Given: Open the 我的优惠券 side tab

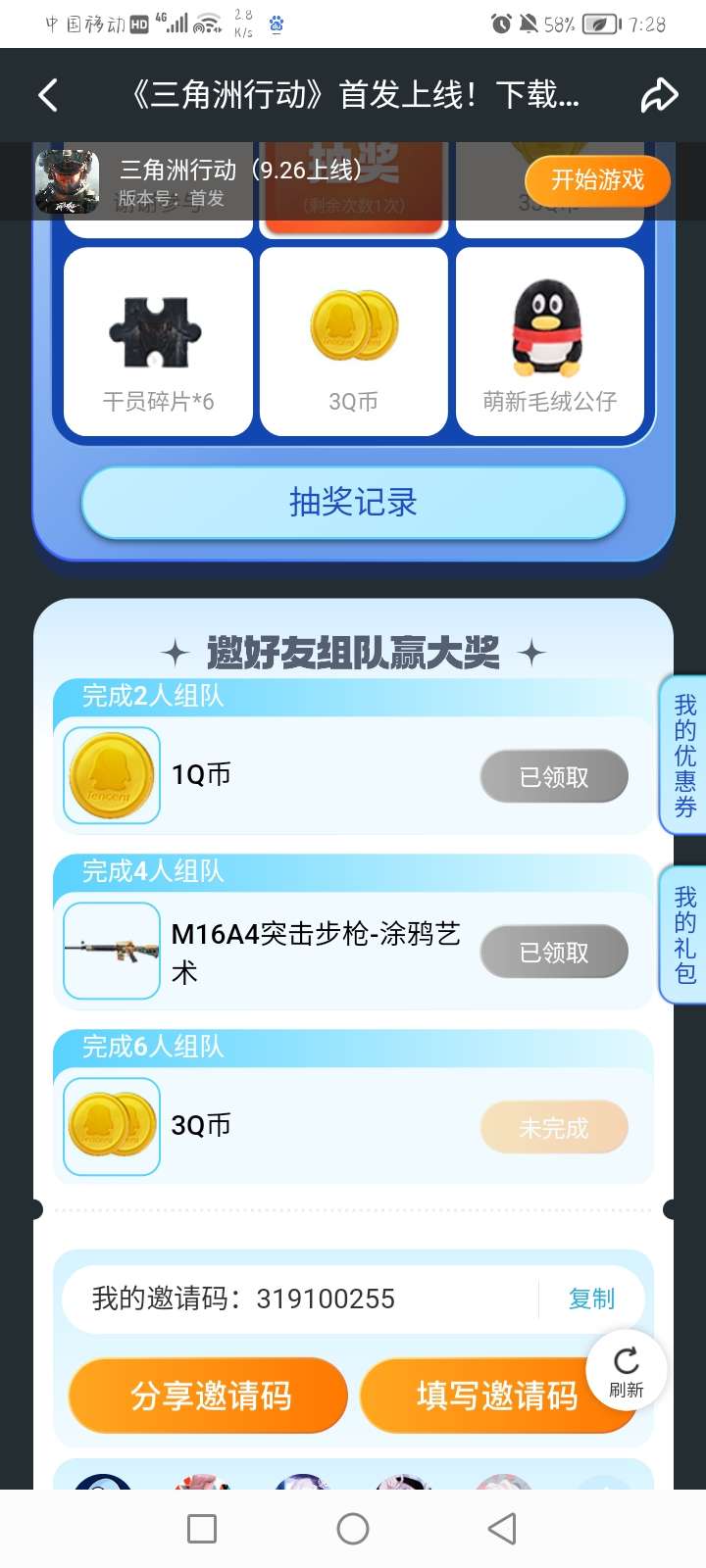Looking at the screenshot, I should pos(684,757).
